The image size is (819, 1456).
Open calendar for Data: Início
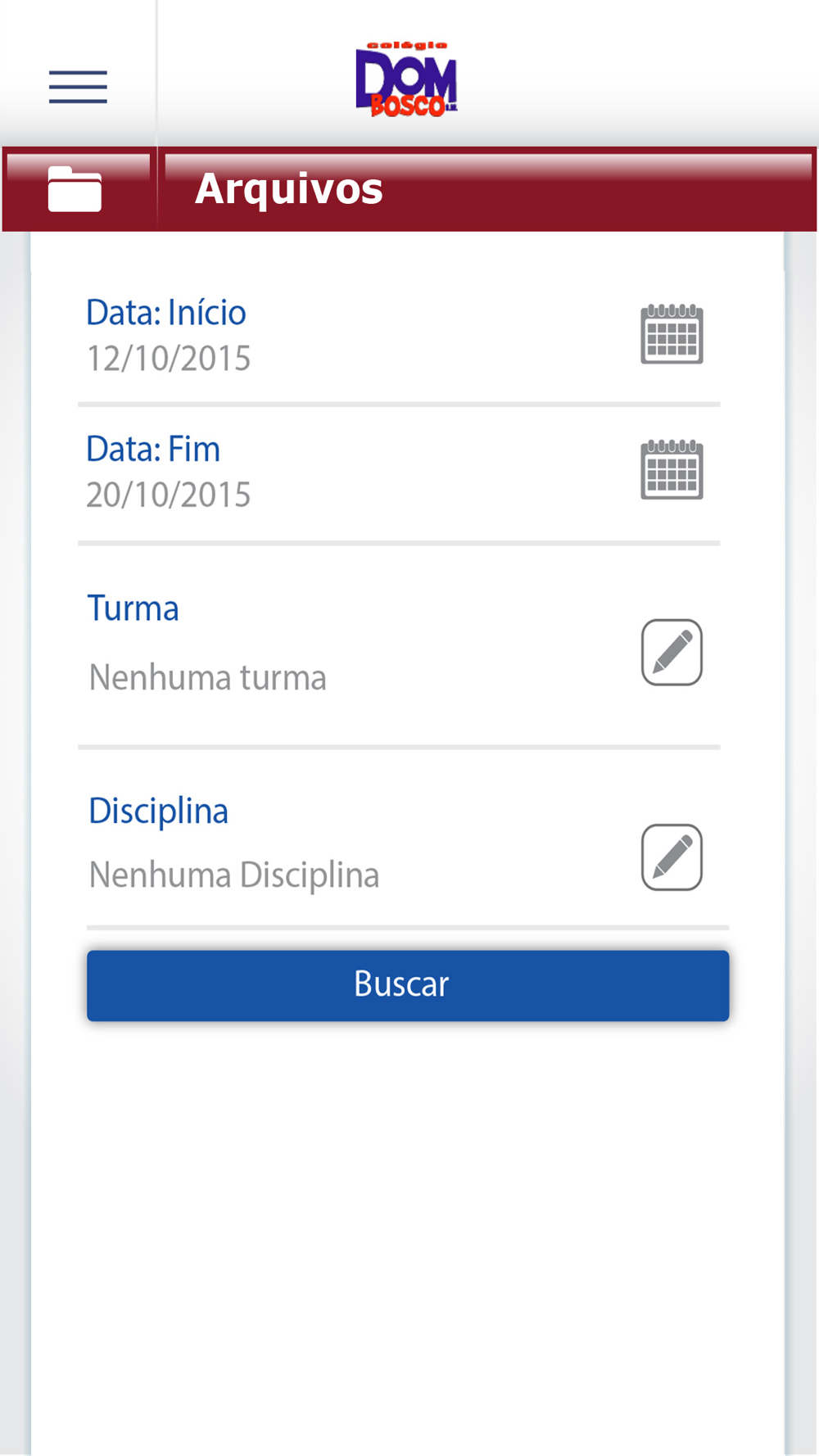coord(672,333)
